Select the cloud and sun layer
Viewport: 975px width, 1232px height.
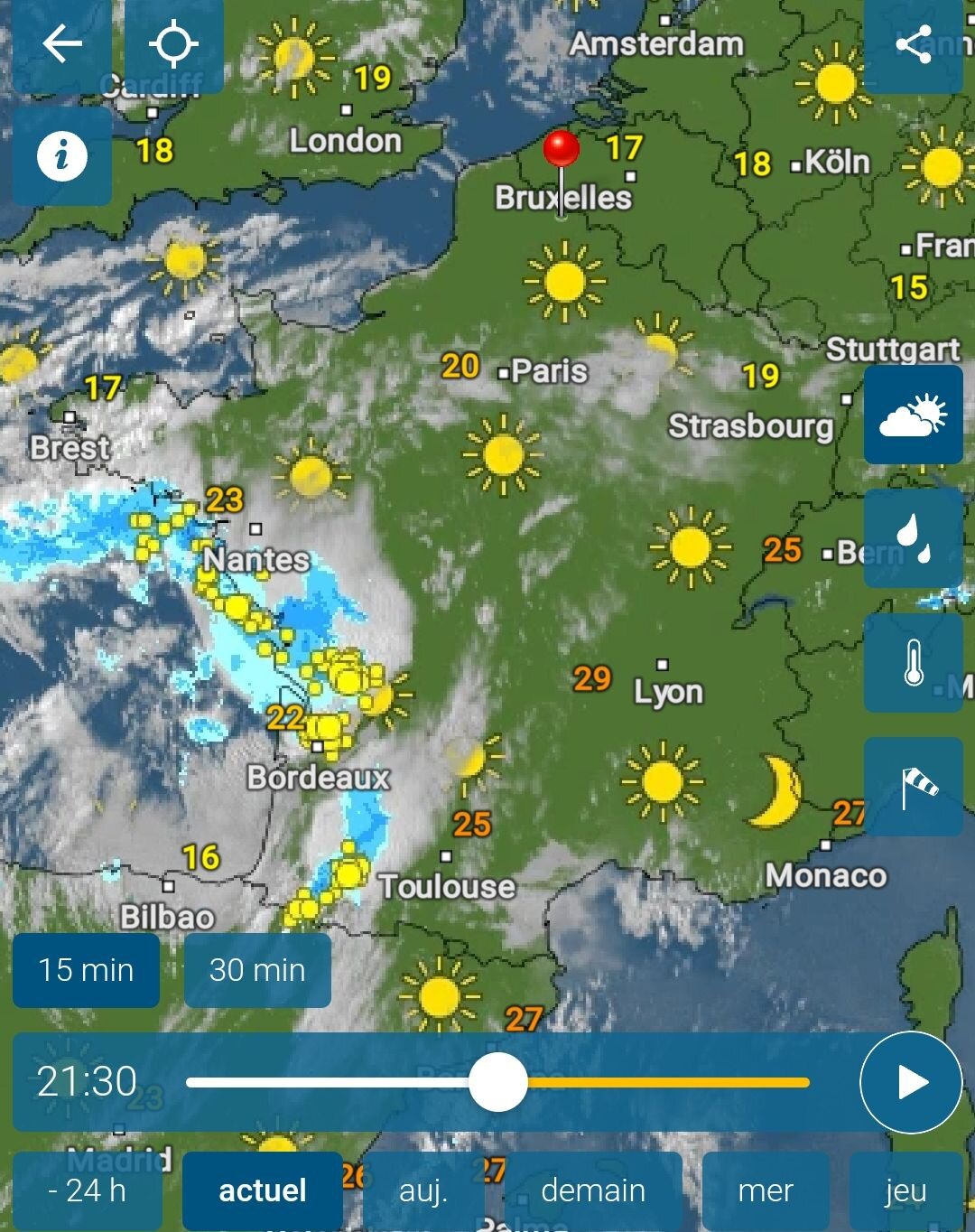(x=913, y=415)
